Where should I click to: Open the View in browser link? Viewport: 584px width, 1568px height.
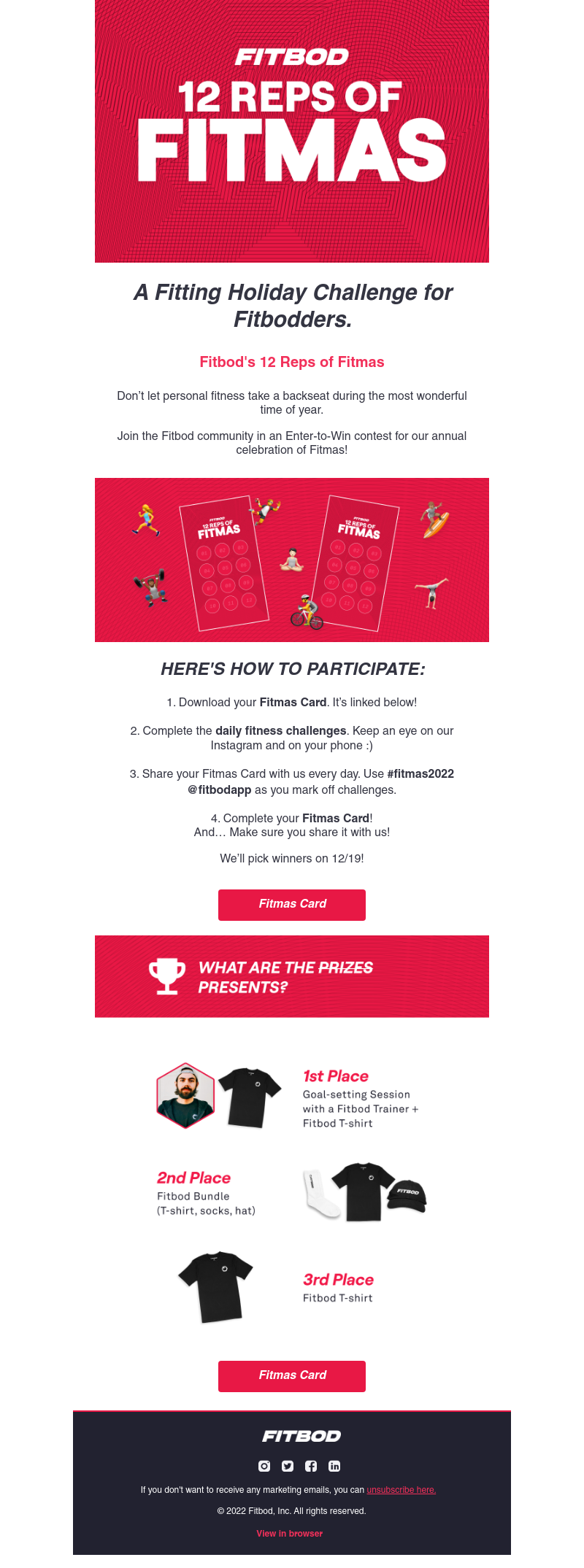(x=290, y=1533)
